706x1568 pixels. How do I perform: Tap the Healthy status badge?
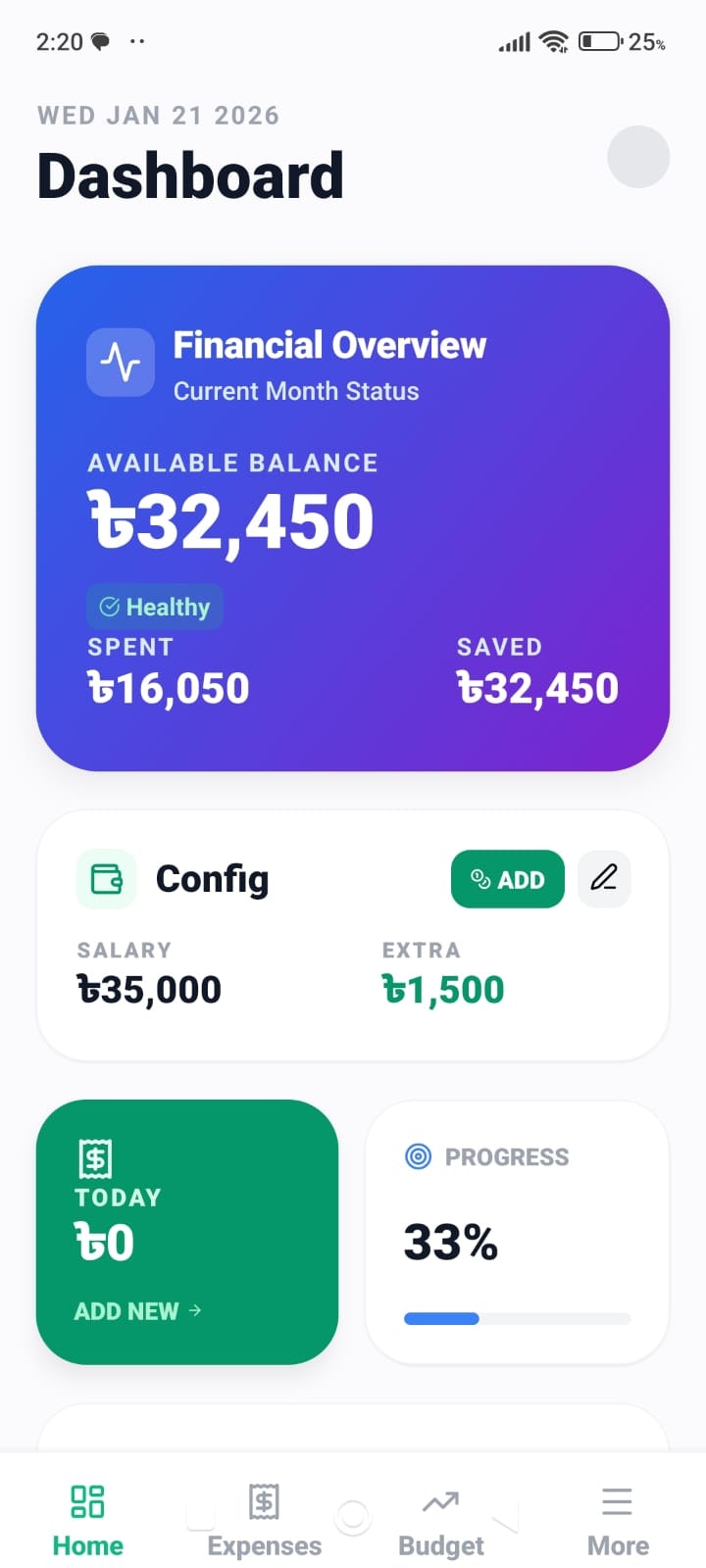pyautogui.click(x=154, y=607)
